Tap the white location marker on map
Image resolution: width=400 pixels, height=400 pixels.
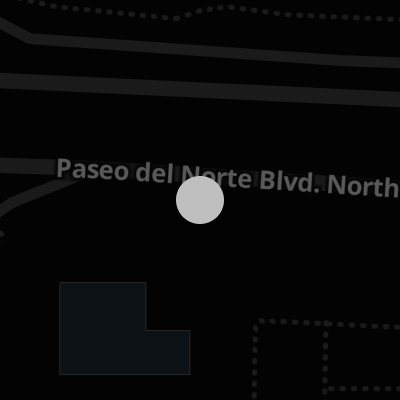(x=200, y=200)
